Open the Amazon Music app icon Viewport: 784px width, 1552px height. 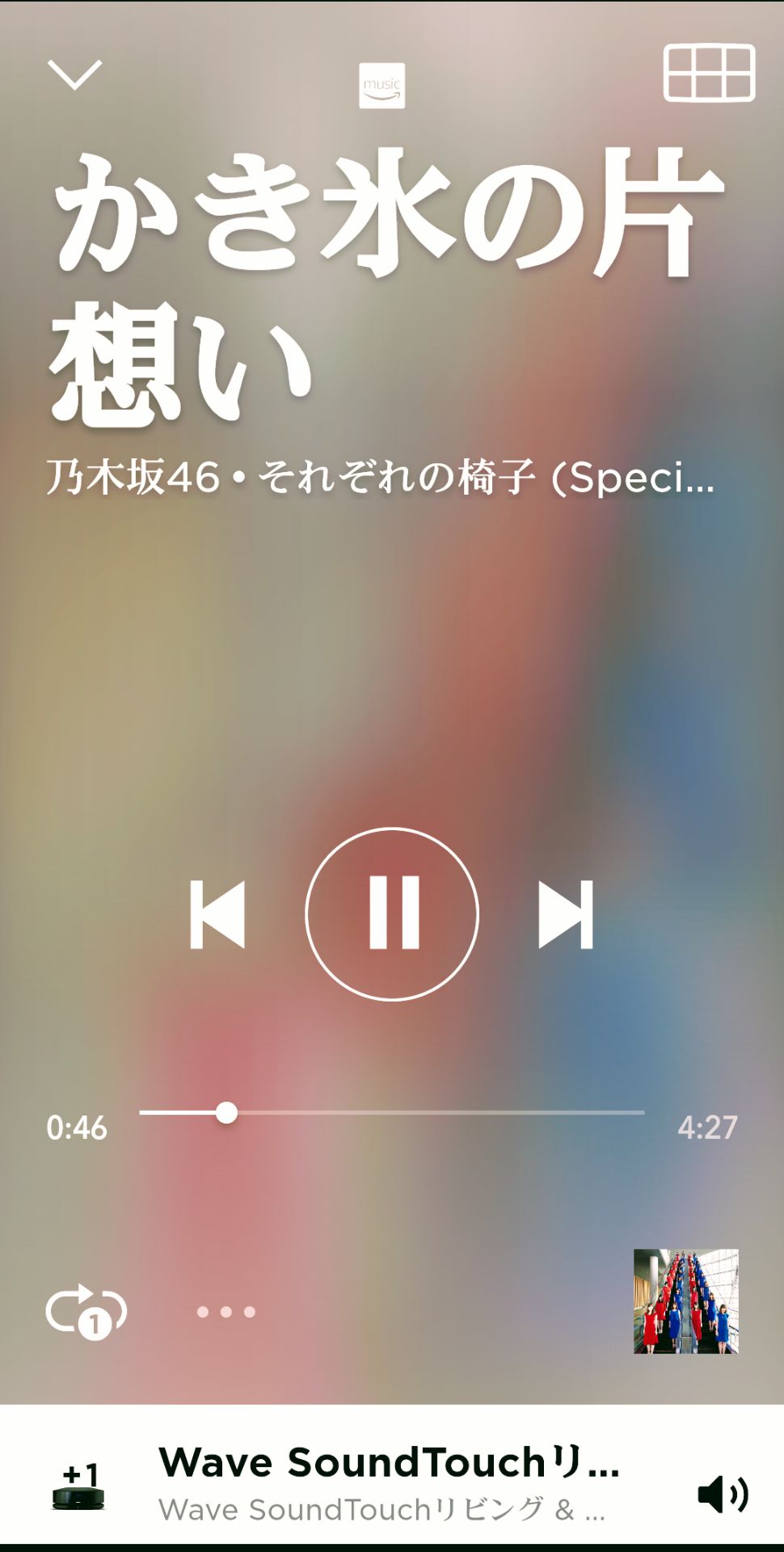(382, 83)
